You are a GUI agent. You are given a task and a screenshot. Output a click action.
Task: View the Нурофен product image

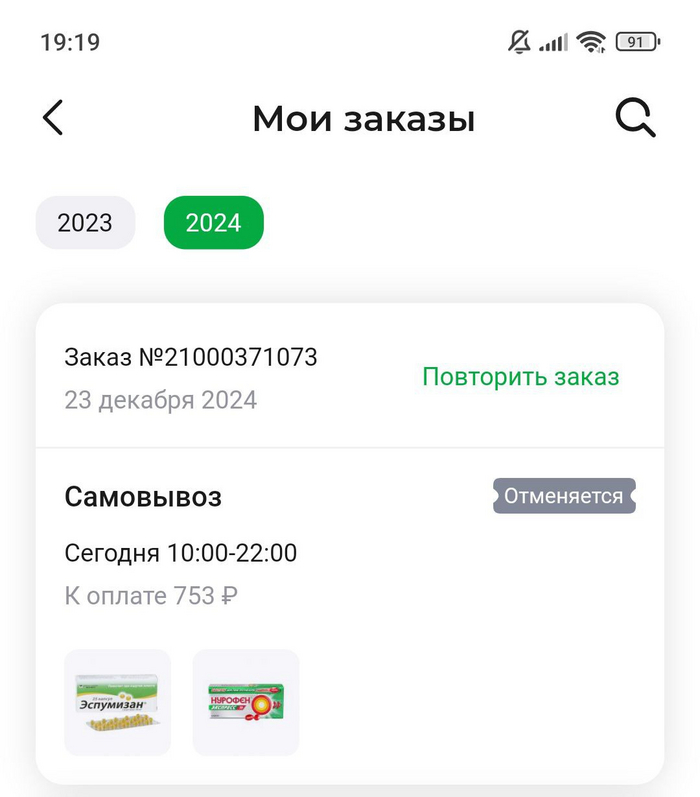click(x=246, y=702)
